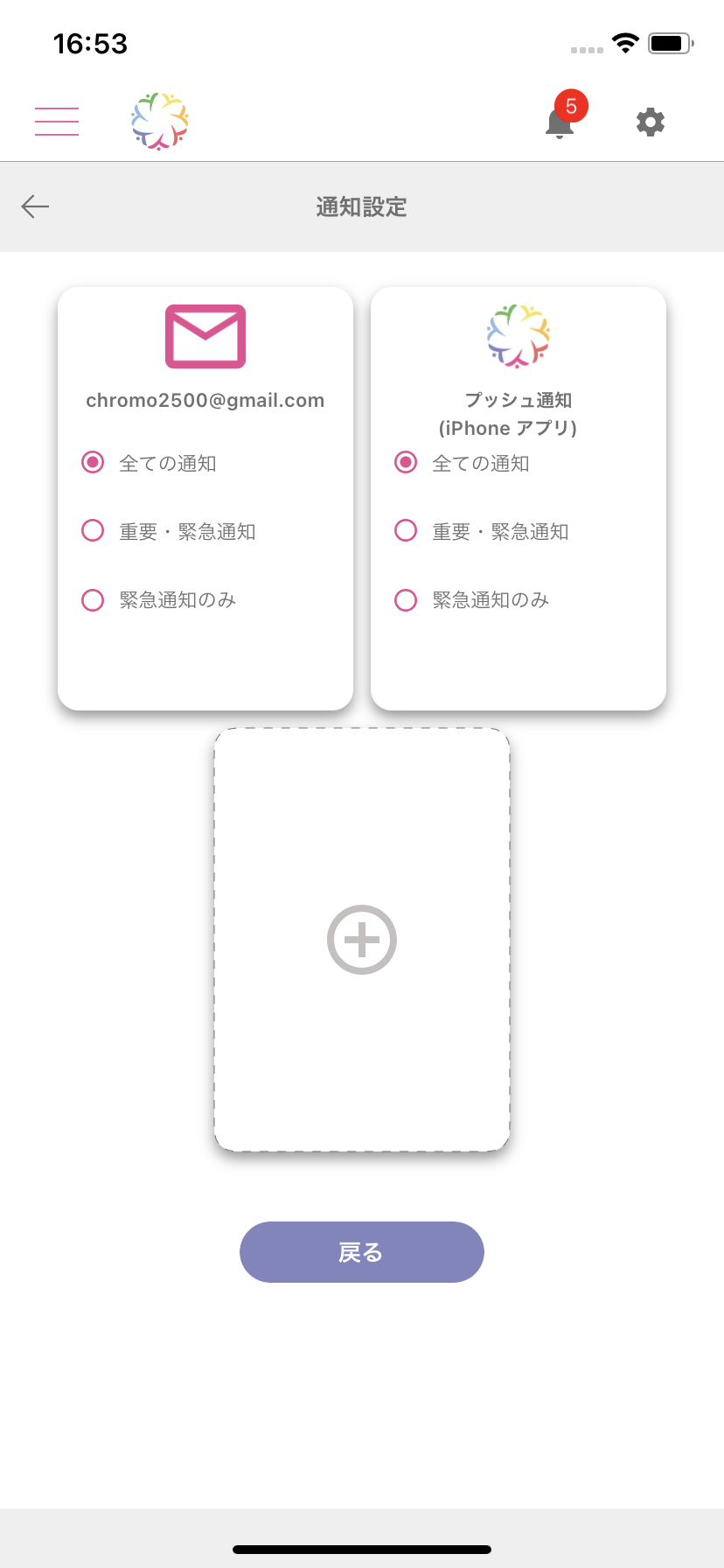Select 全ての通知 for email
The height and width of the screenshot is (1568, 724).
pos(93,462)
